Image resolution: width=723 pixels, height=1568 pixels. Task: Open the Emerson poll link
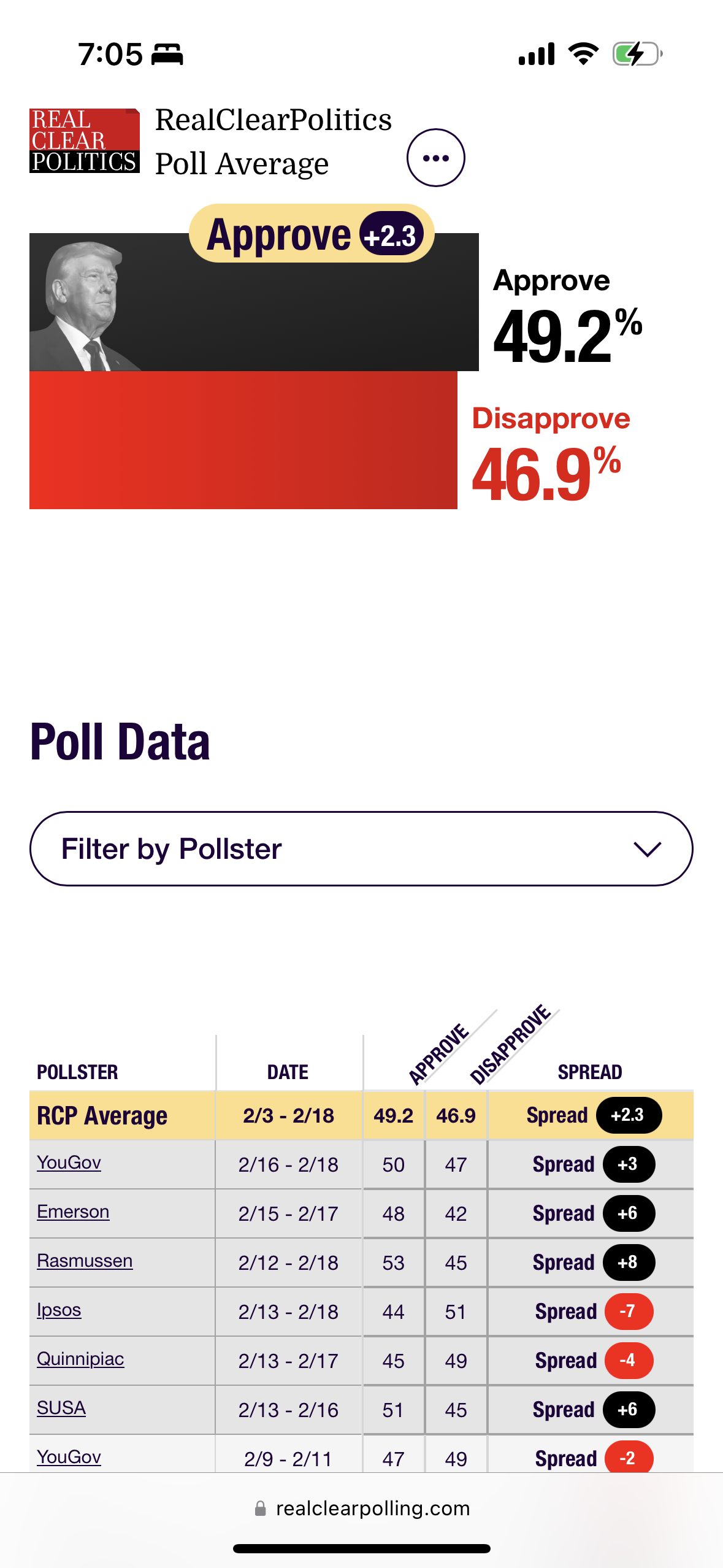[x=73, y=1212]
